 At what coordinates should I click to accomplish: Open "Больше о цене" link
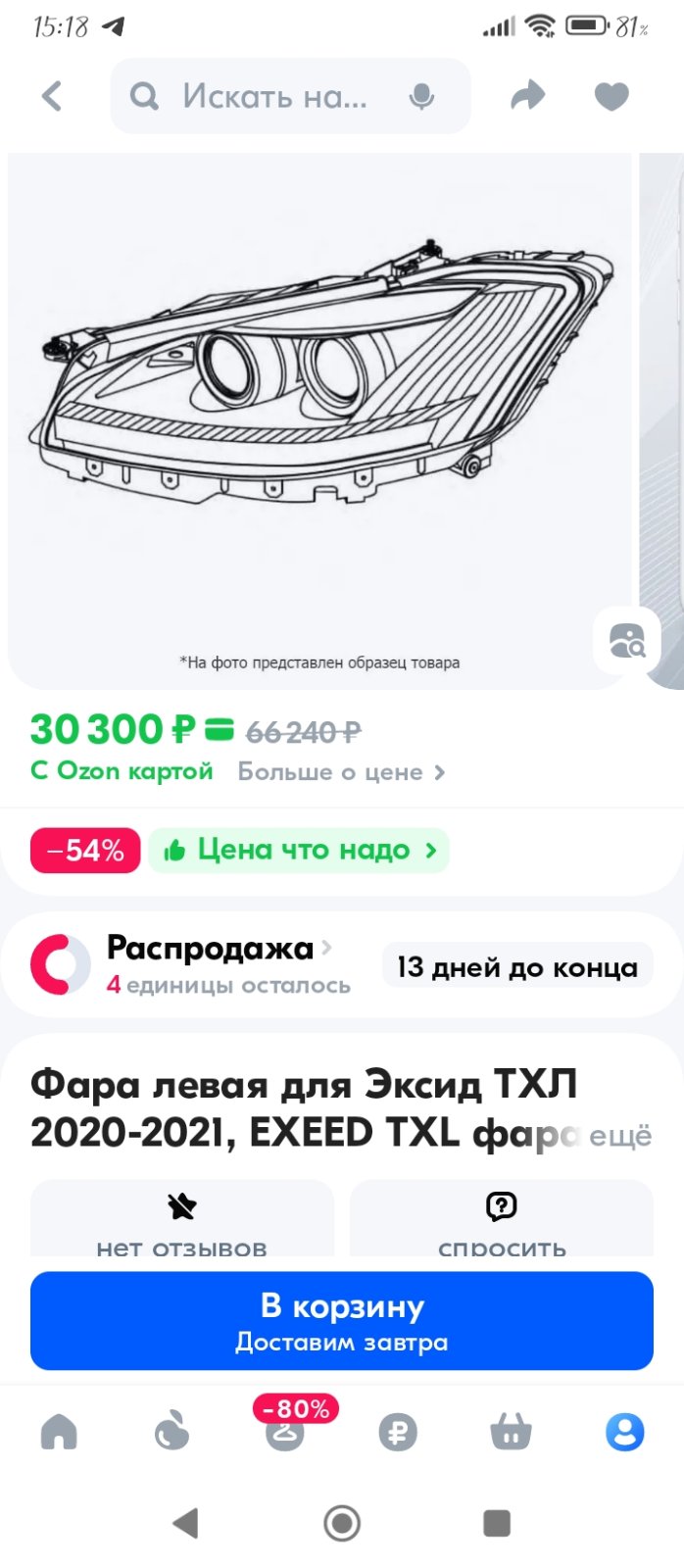point(341,772)
